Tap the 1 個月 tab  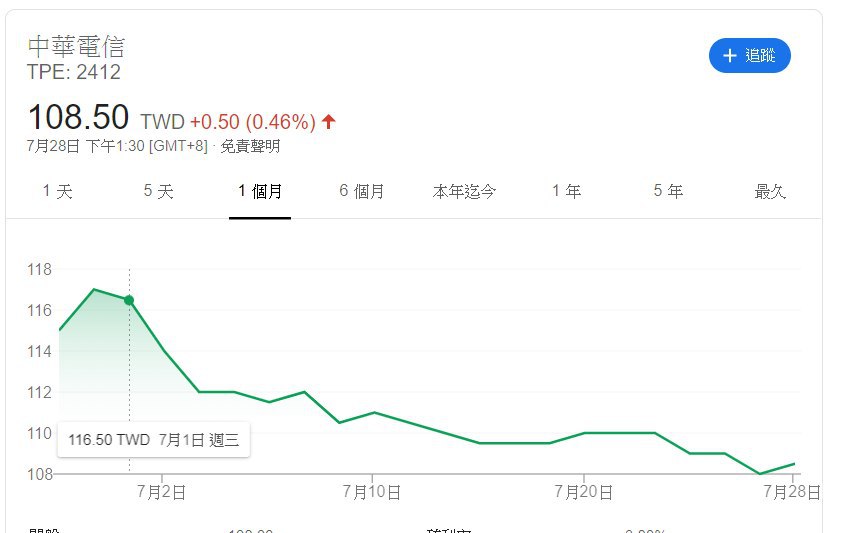(260, 192)
